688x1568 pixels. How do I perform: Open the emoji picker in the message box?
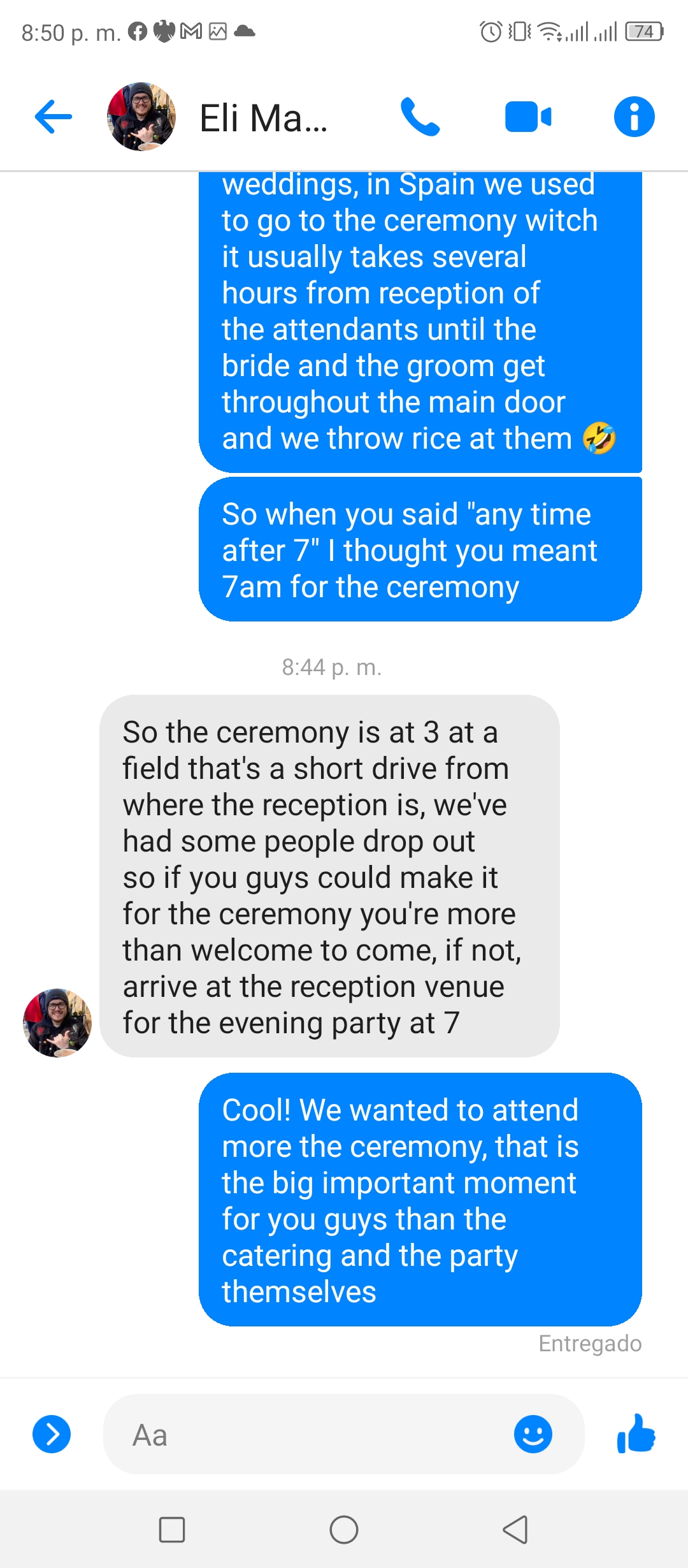(533, 1434)
